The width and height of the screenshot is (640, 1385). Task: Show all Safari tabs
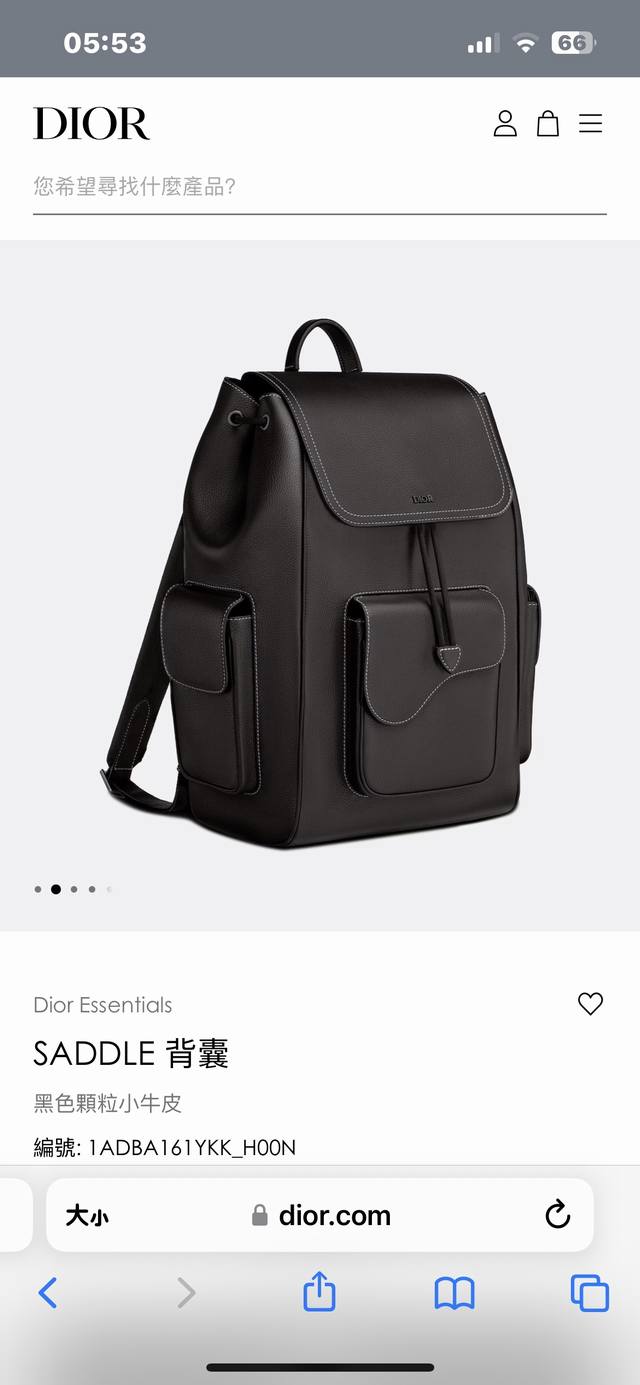point(589,1293)
